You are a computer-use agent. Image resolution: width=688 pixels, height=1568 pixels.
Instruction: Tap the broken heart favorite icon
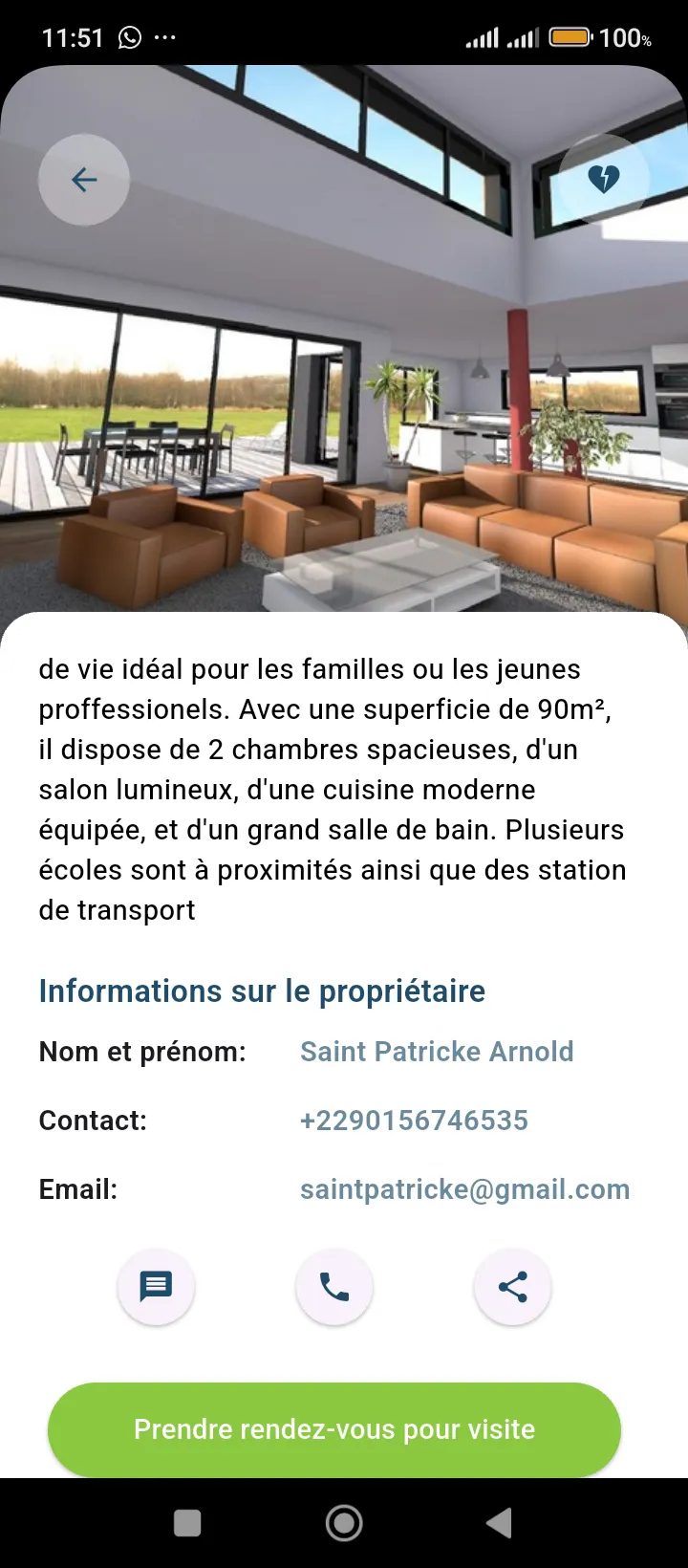tap(603, 179)
